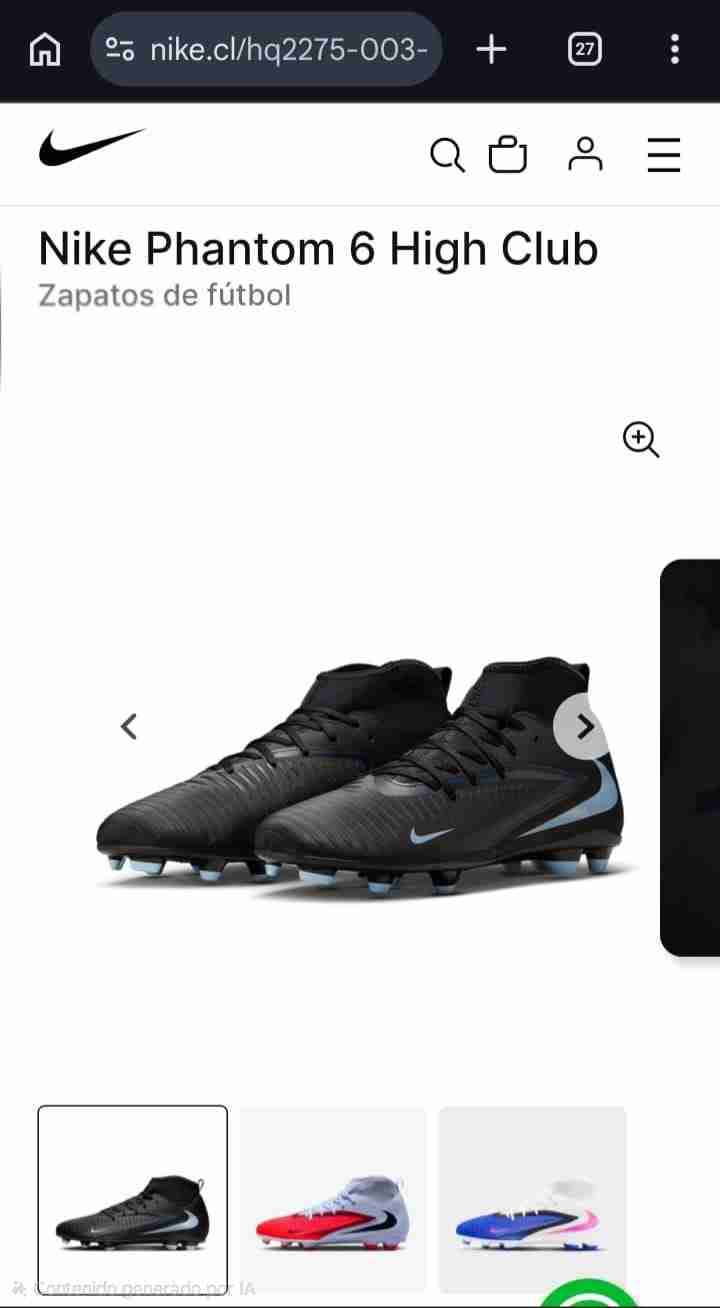Open the hamburger navigation menu
720x1308 pixels.
click(x=664, y=155)
